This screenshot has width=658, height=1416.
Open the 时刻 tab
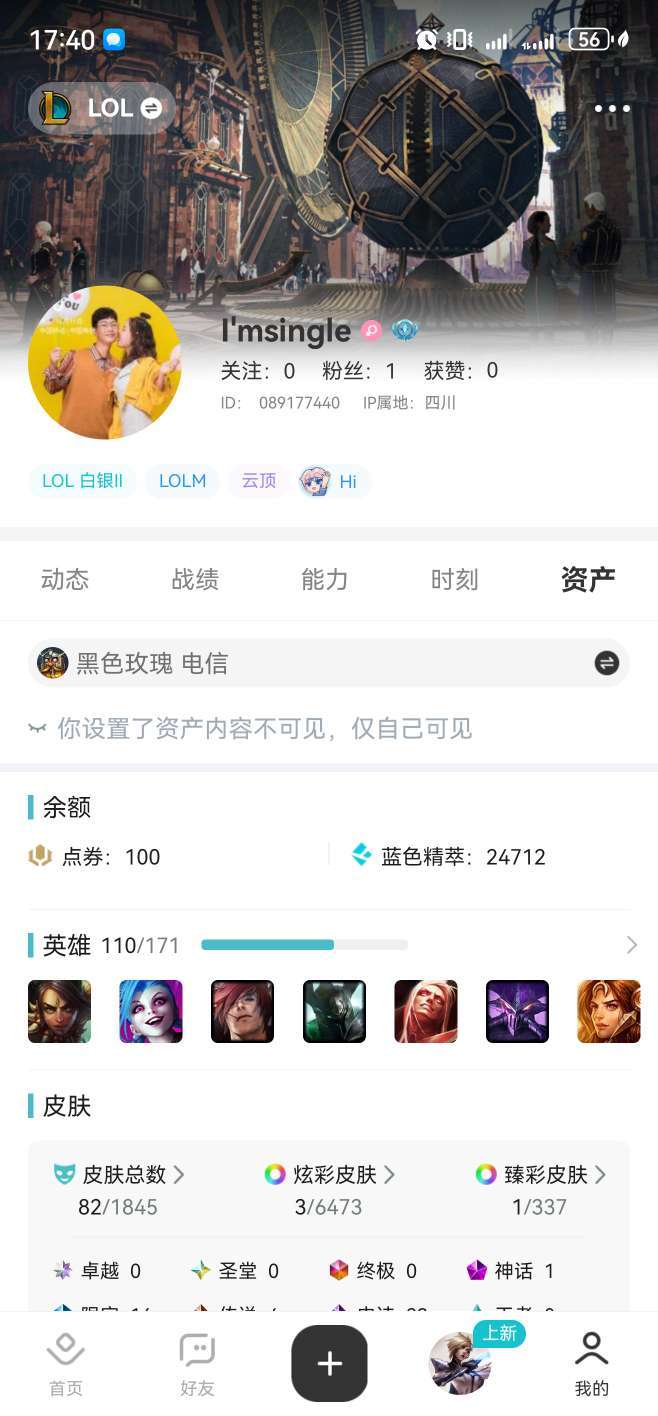(455, 579)
